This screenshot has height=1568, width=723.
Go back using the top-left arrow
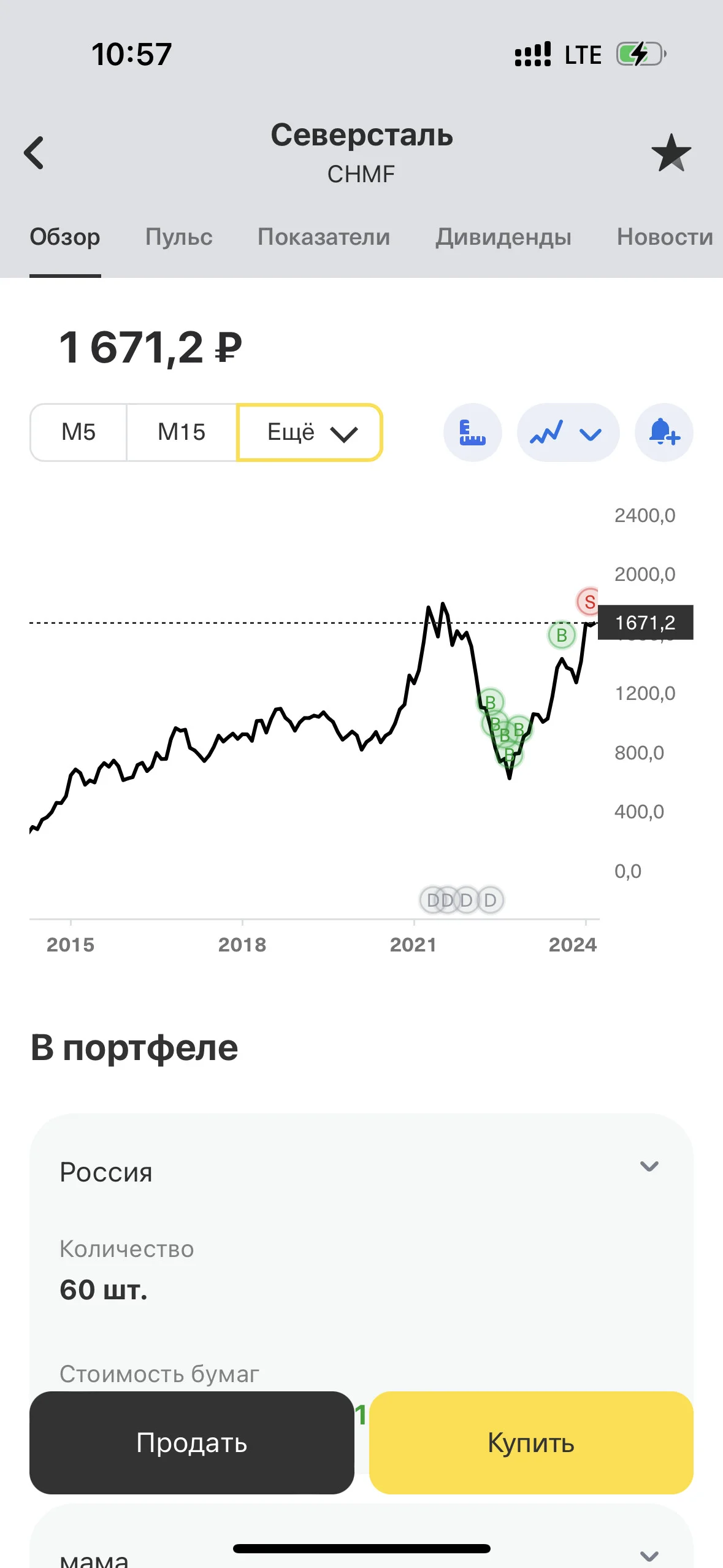click(34, 152)
